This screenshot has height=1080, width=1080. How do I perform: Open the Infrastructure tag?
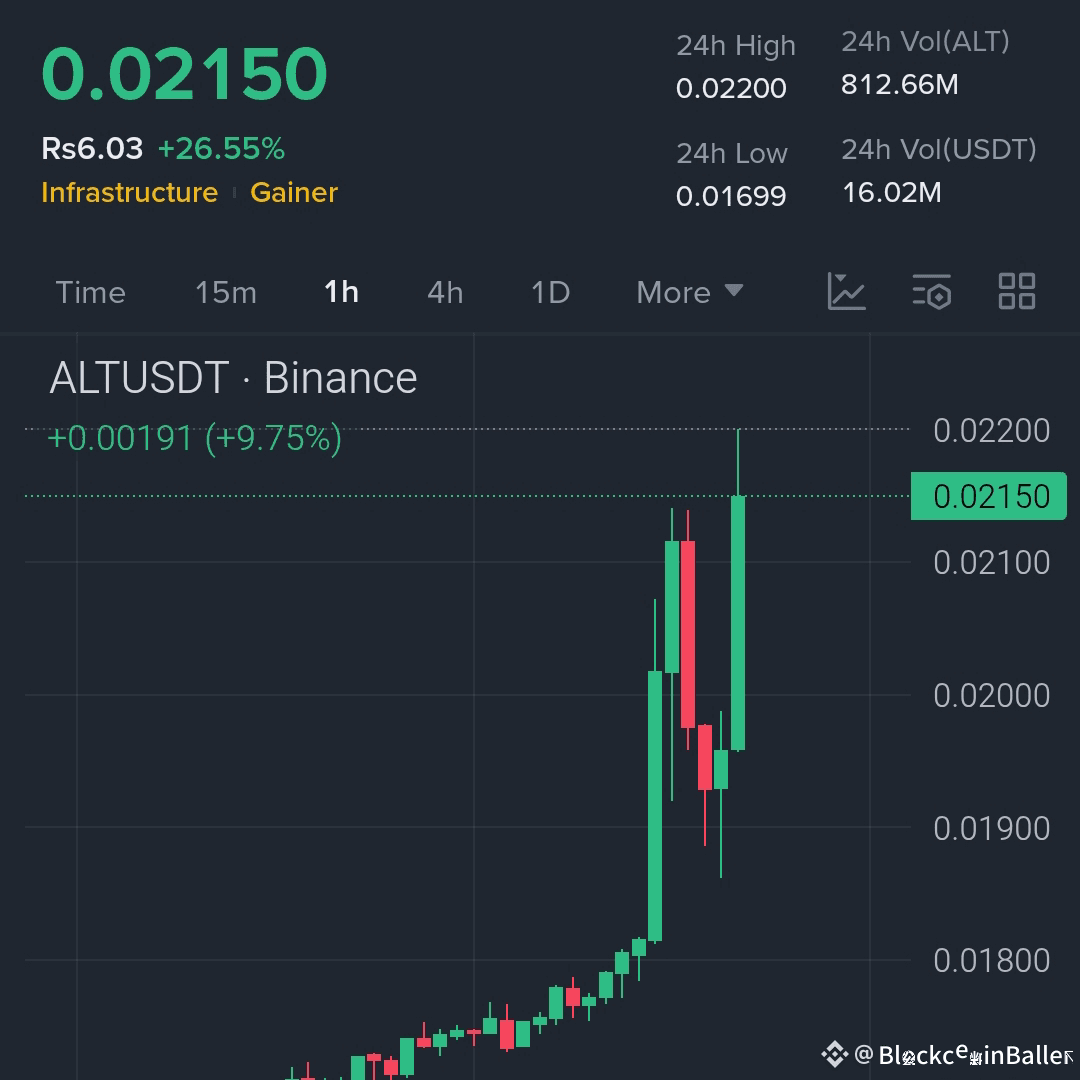(x=129, y=192)
